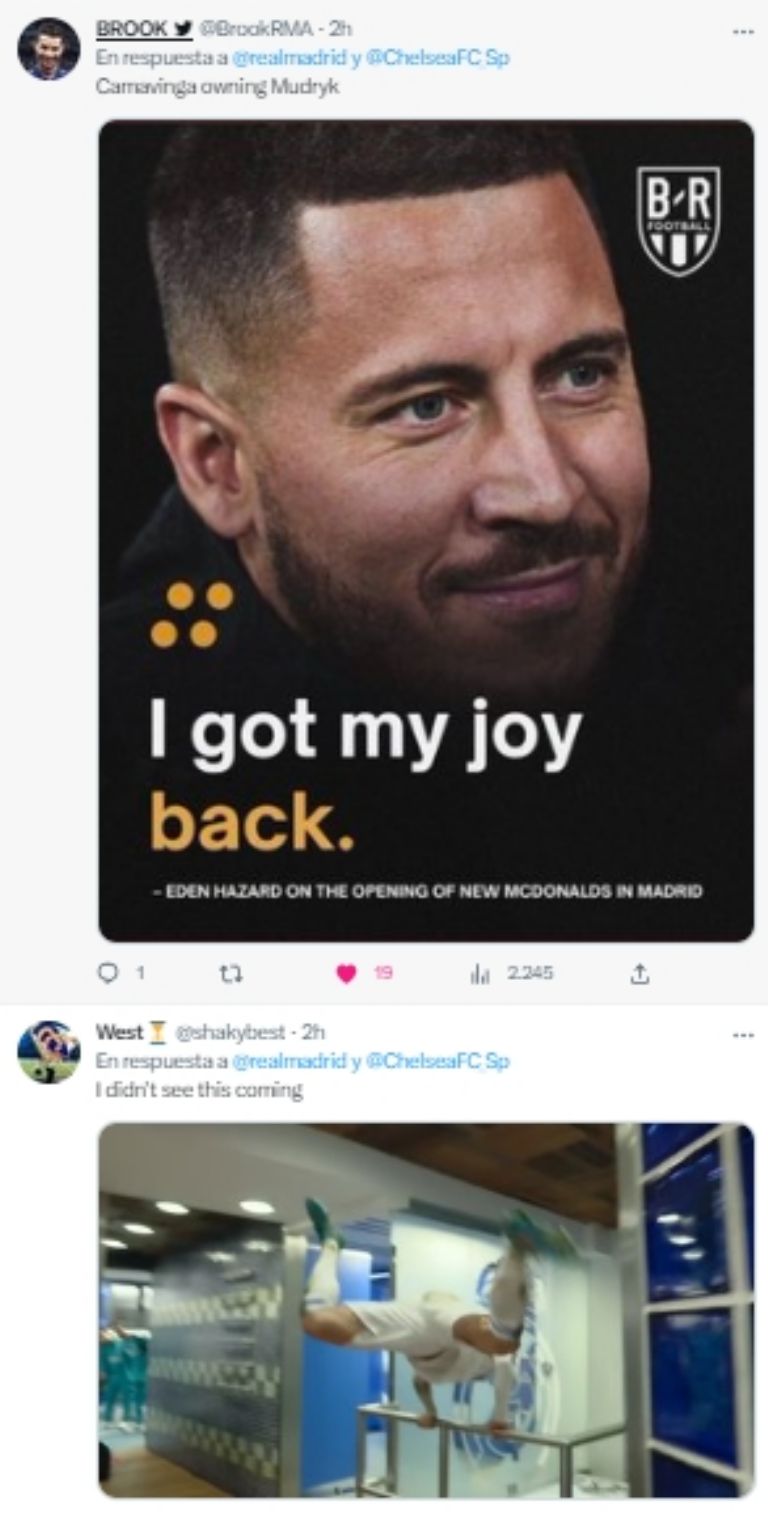This screenshot has width=768, height=1517.
Task: Open the locker room image in West's tweet
Action: pos(426,1310)
